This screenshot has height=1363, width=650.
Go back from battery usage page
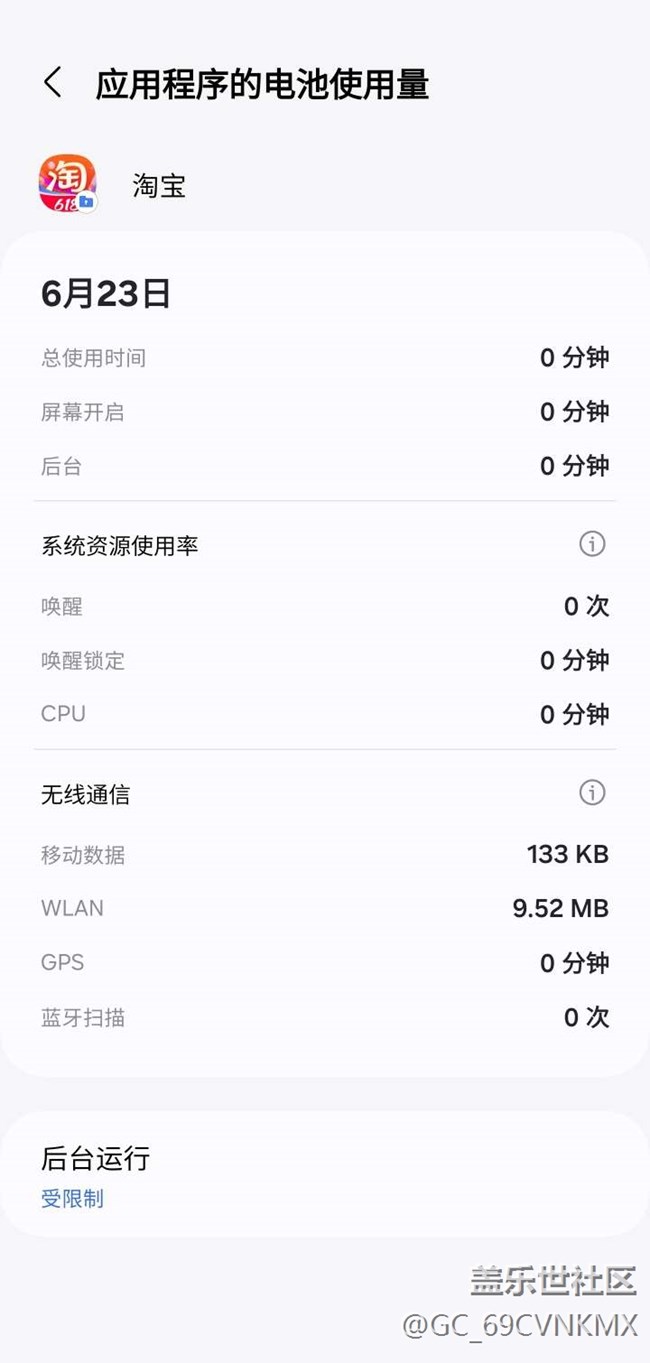point(53,83)
